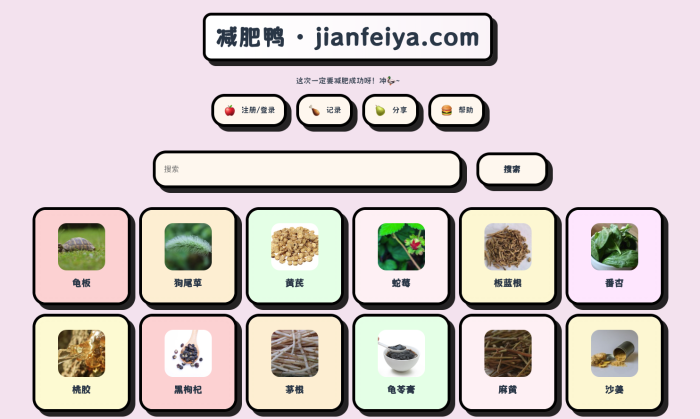
Task: Open the 黑枸杞 card
Action: 188,362
